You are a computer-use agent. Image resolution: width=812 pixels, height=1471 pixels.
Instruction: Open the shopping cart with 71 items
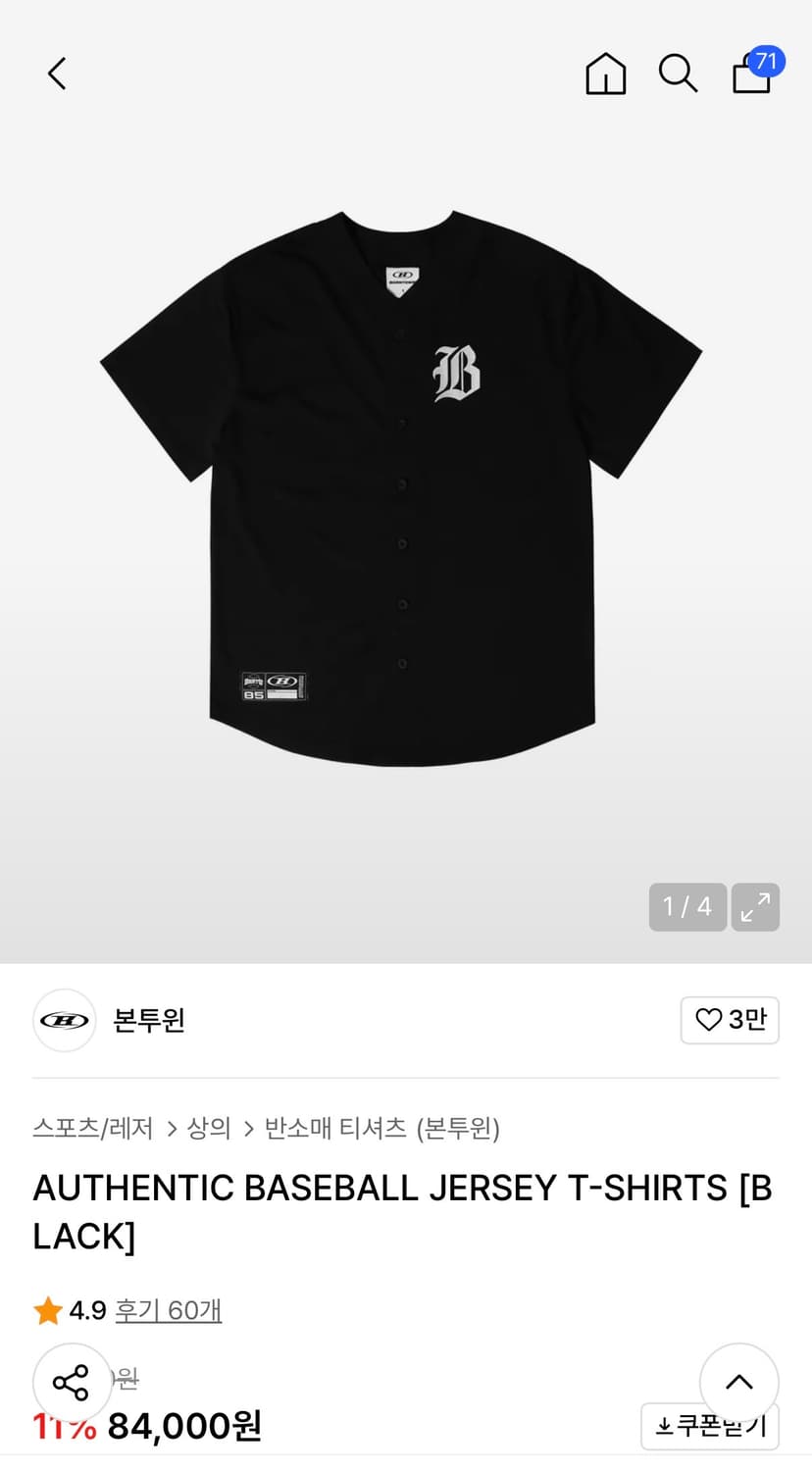click(x=751, y=74)
